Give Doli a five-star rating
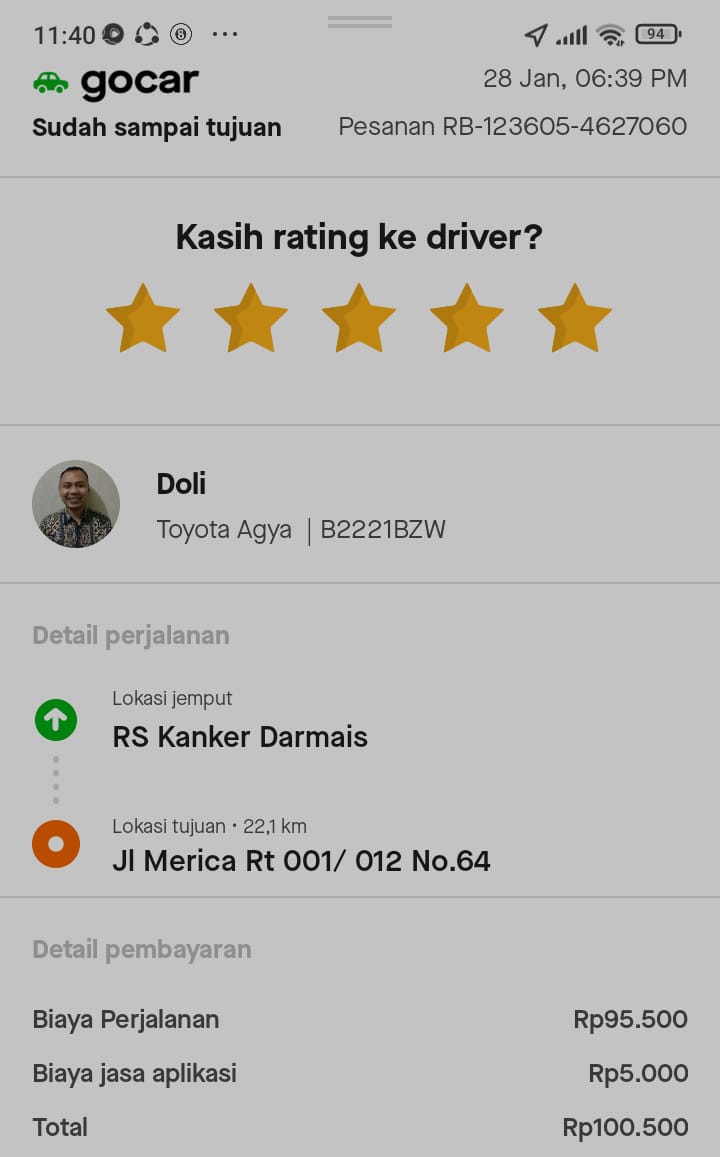This screenshot has height=1157, width=720. (x=575, y=319)
